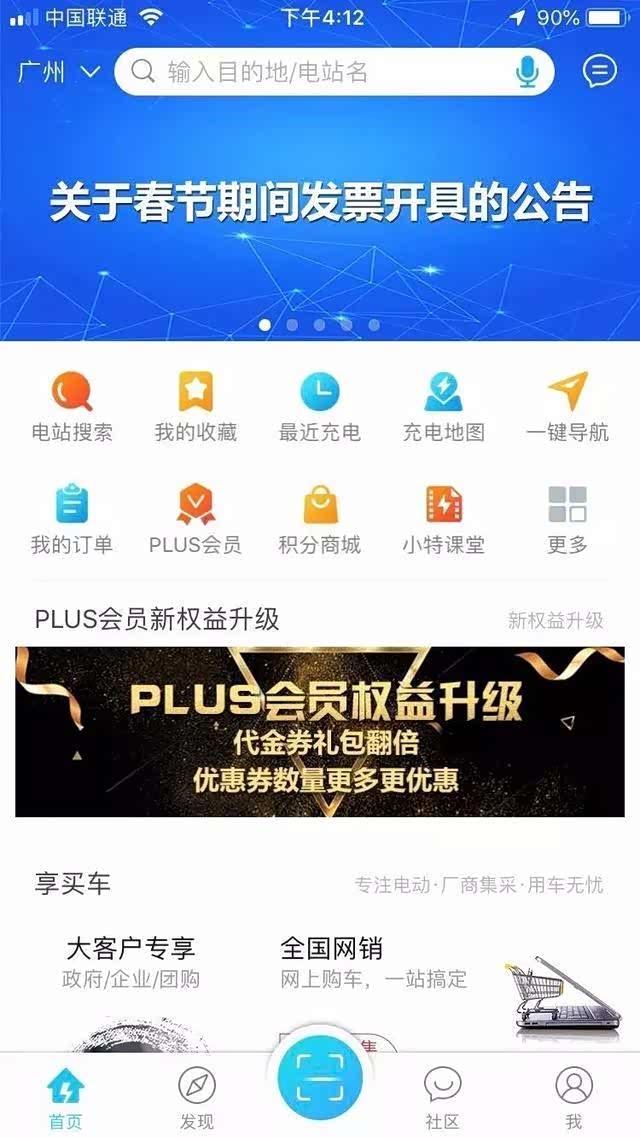View 最近充电 recent charging
The width and height of the screenshot is (640, 1138).
tap(320, 406)
